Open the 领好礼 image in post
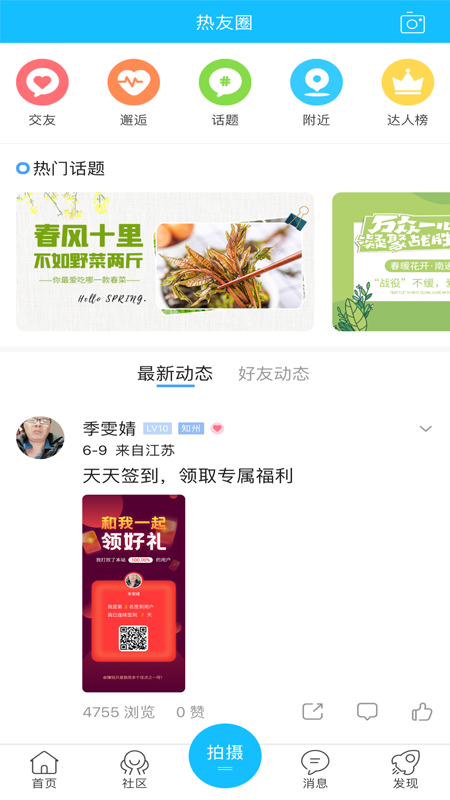450x800 pixels. [134, 593]
